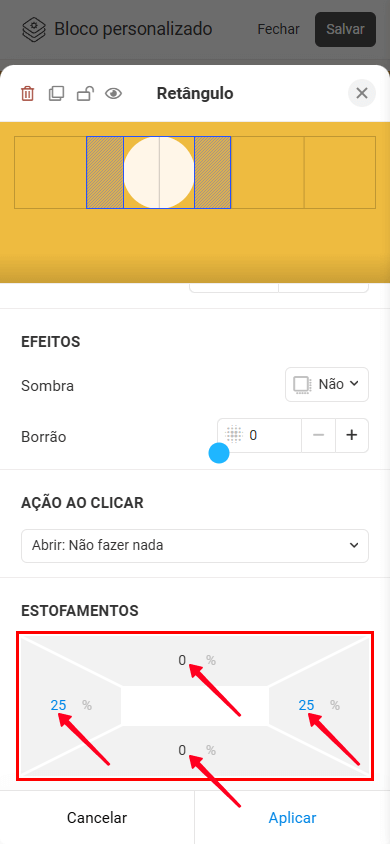This screenshot has height=844, width=390.
Task: Open the Abrir: Não fazer nada dropdown
Action: click(x=195, y=546)
